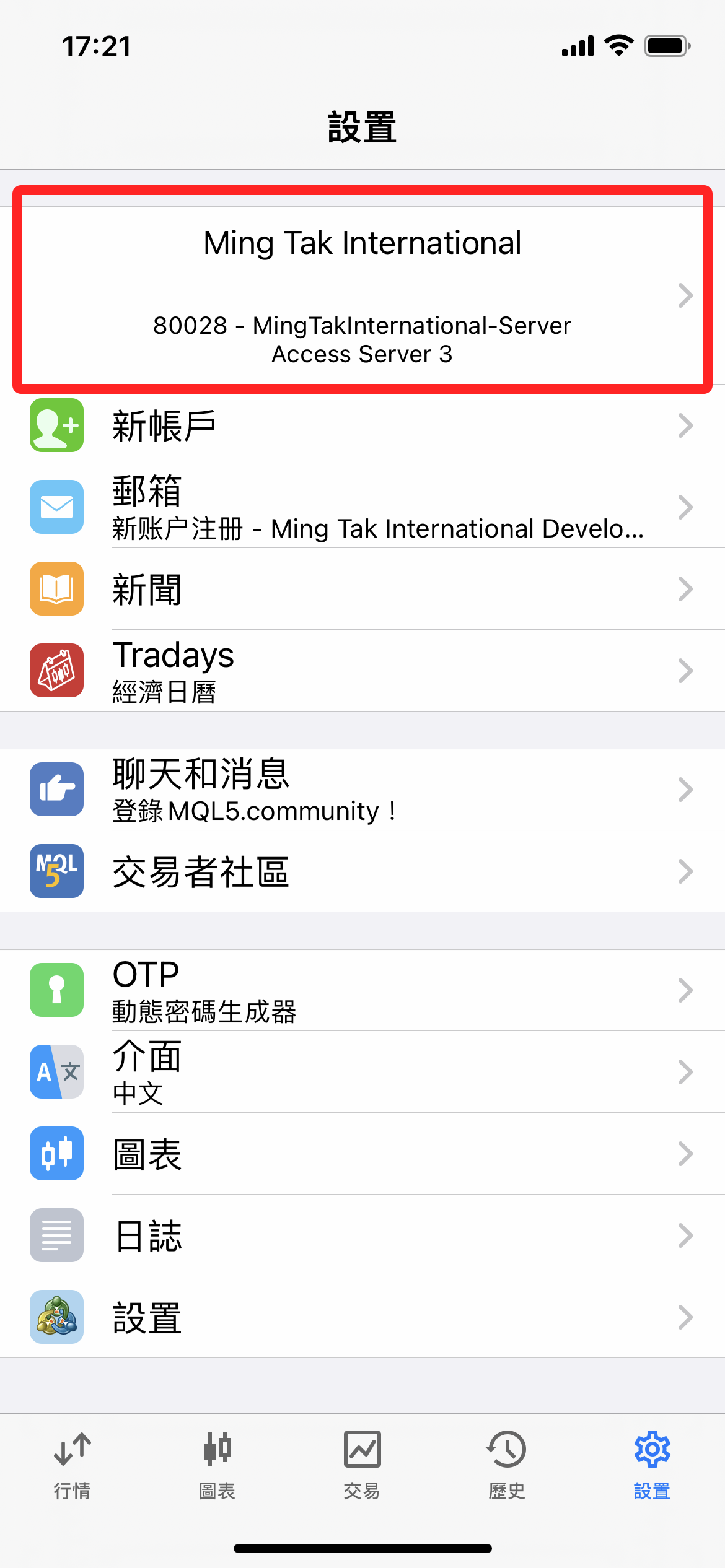This screenshot has width=725, height=1568.
Task: Open the 郵箱 mailbox
Action: point(362,507)
